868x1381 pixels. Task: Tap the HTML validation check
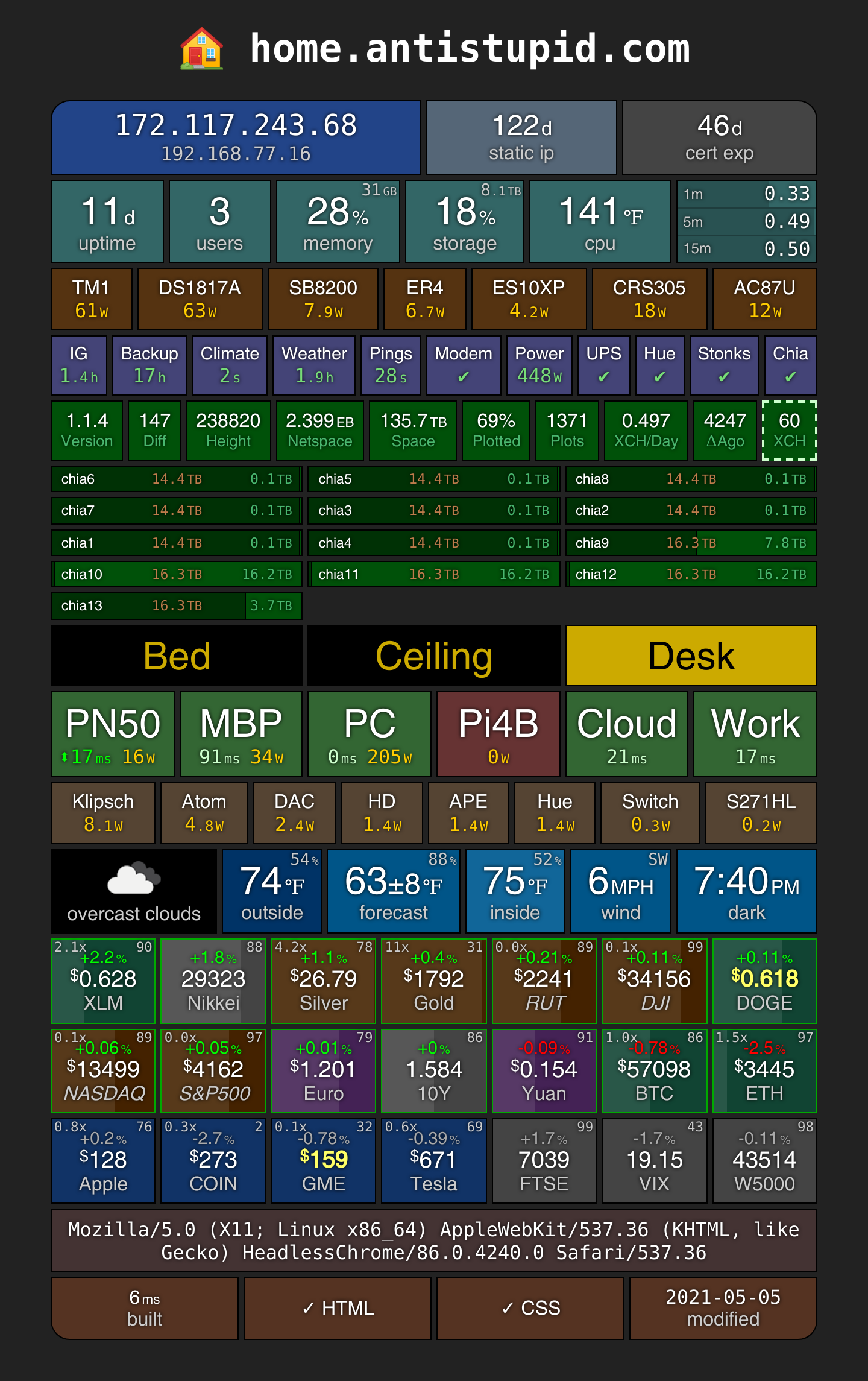tap(338, 1307)
